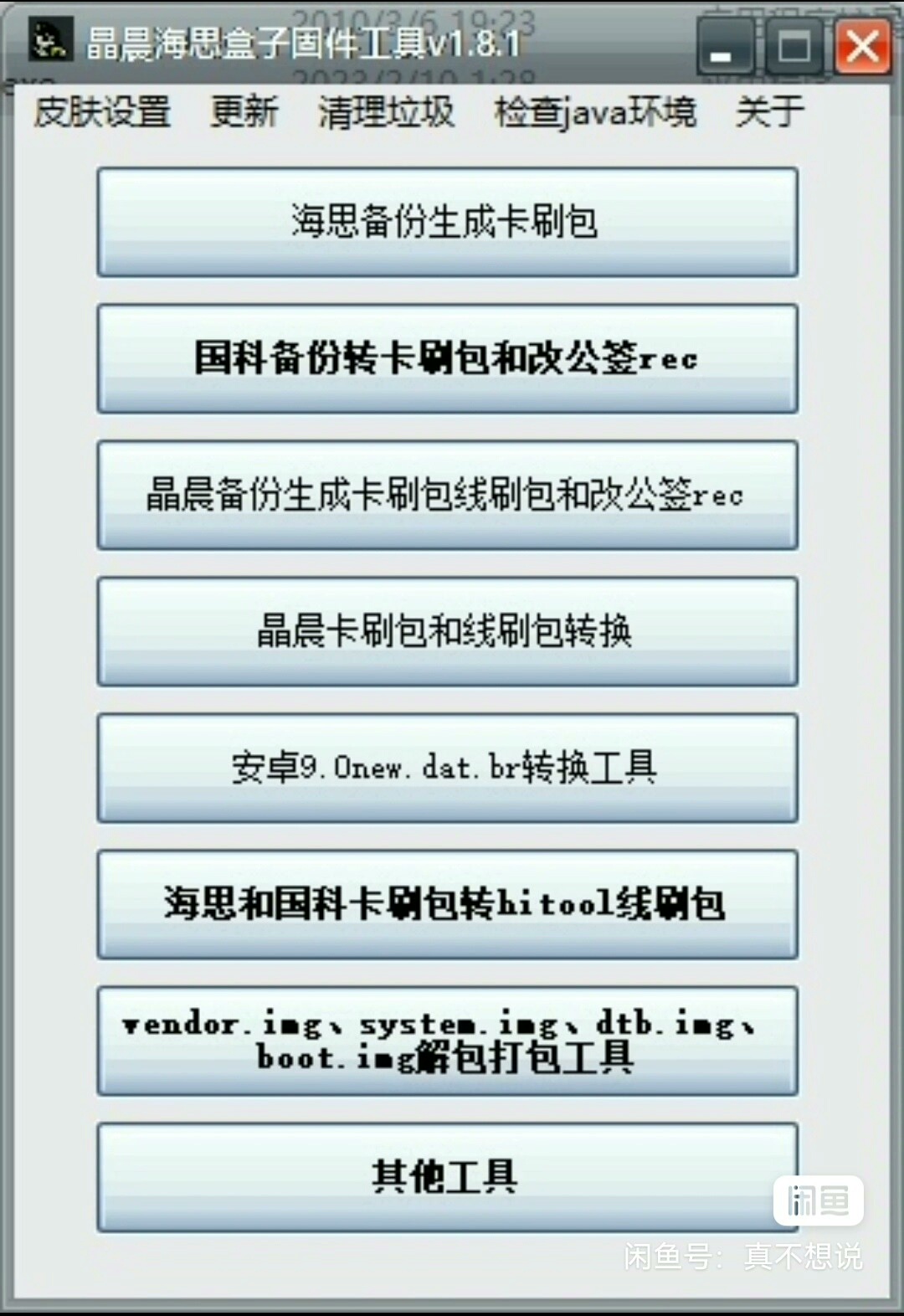This screenshot has height=1316, width=904.
Task: Open the 关于 menu
Action: pyautogui.click(x=769, y=111)
